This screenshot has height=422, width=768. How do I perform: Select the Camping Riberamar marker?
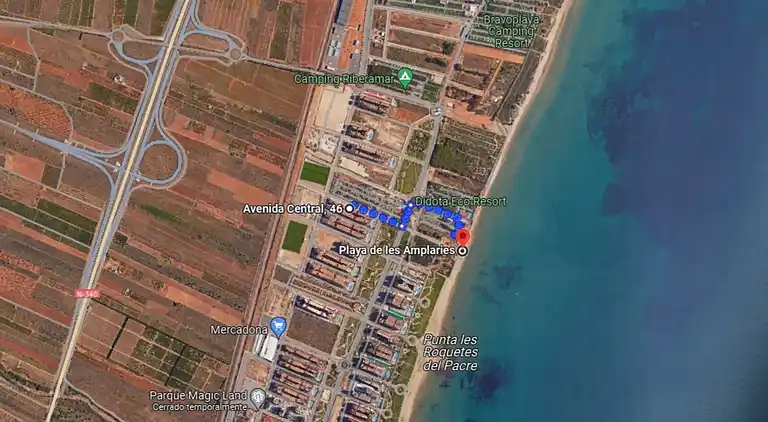tap(404, 77)
